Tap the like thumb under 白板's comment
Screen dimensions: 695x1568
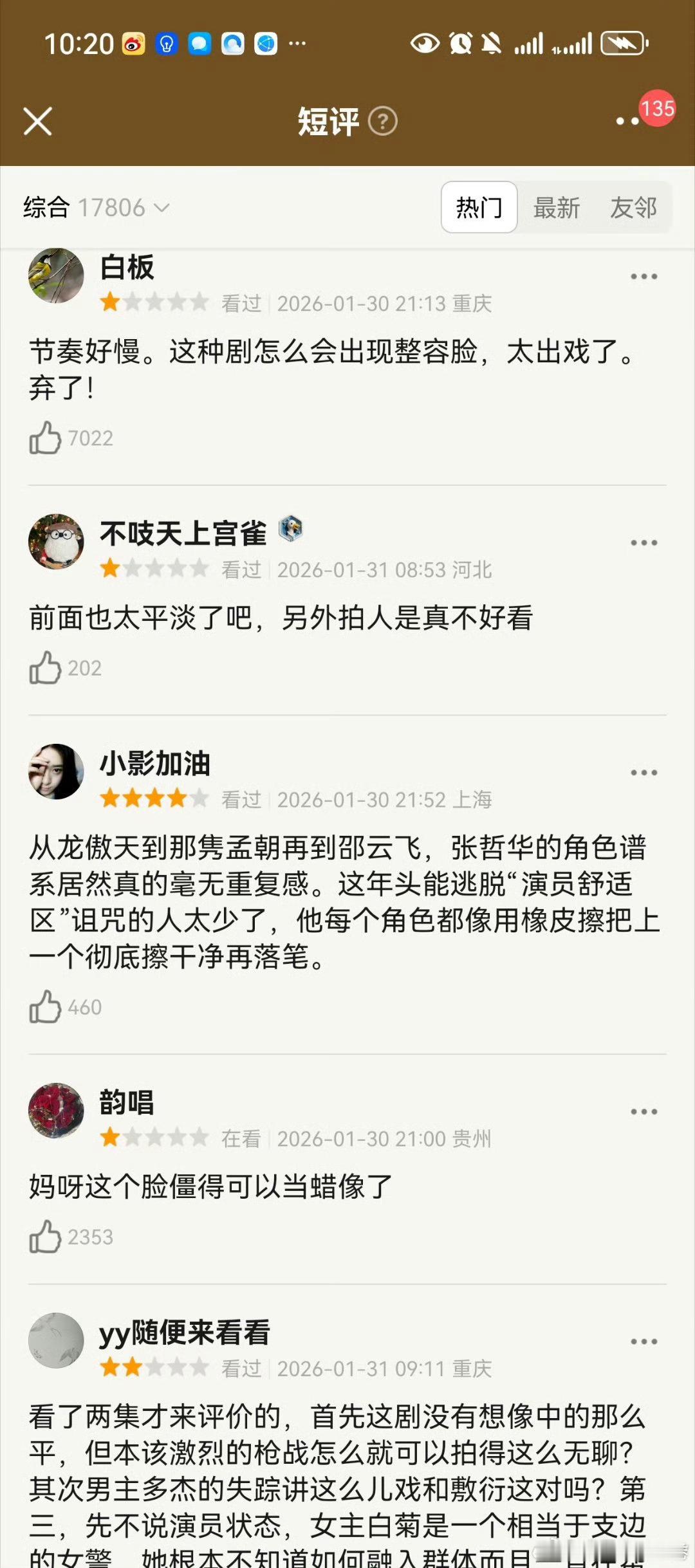coord(44,438)
